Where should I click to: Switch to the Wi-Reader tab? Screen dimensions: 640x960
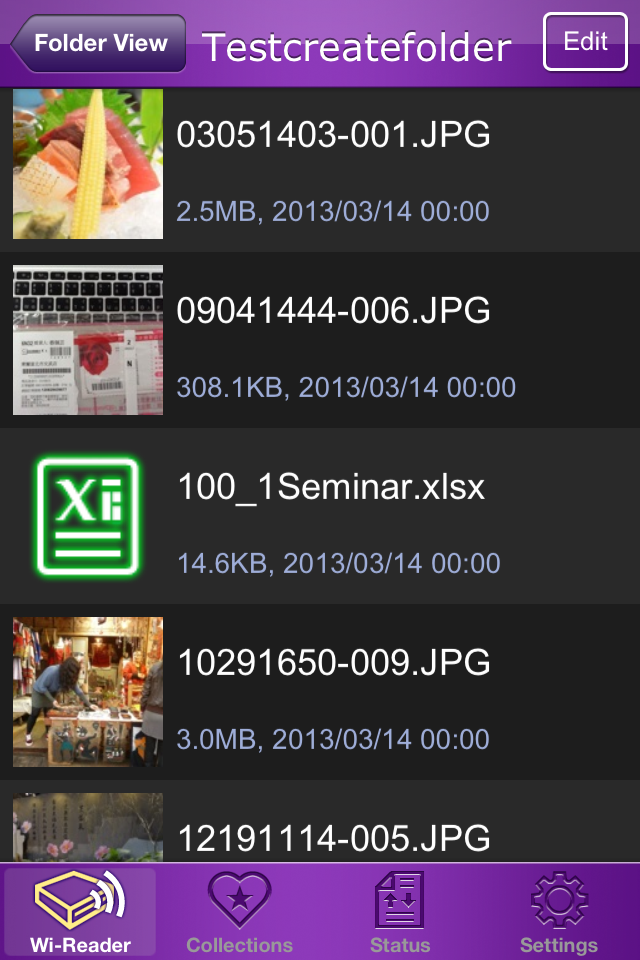(80, 912)
